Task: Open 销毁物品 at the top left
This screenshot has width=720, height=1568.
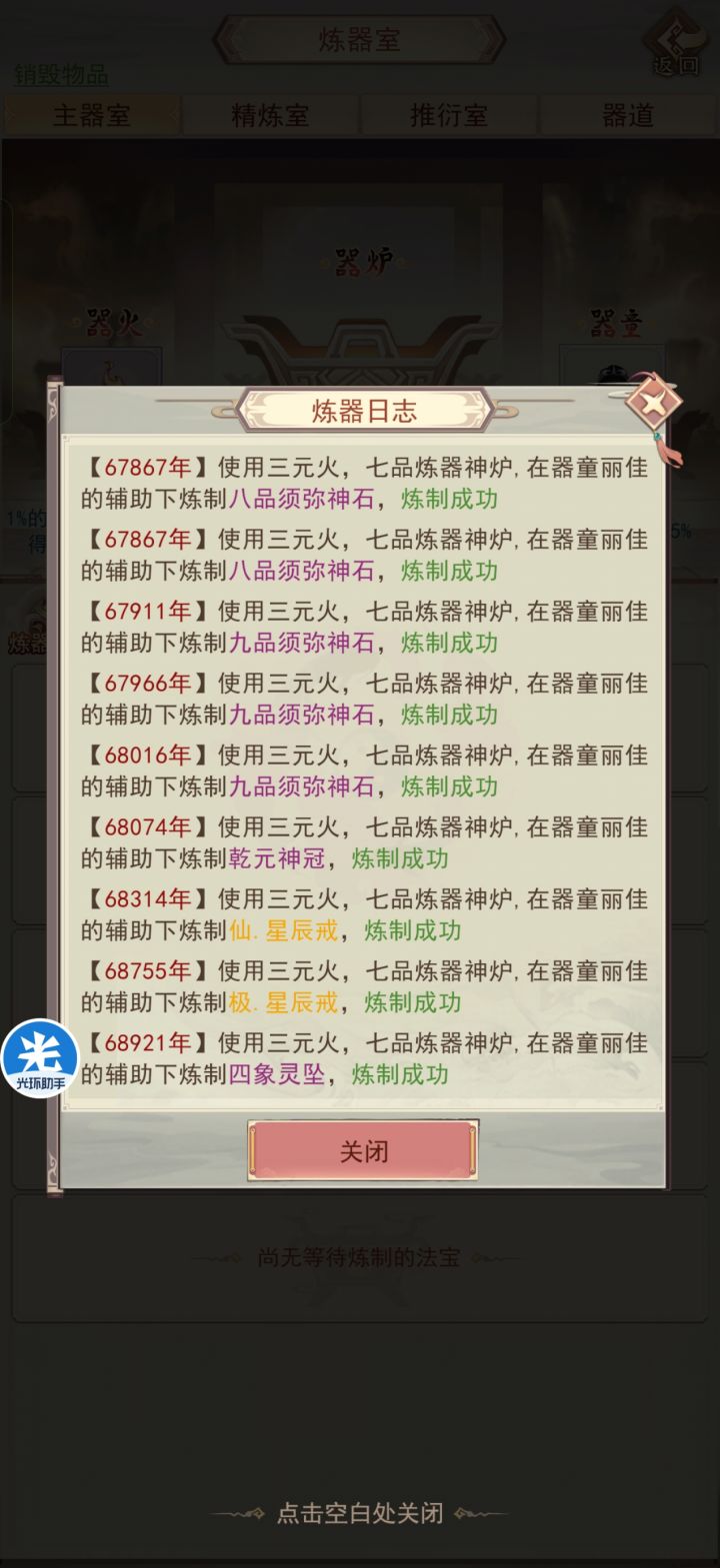Action: (60, 76)
